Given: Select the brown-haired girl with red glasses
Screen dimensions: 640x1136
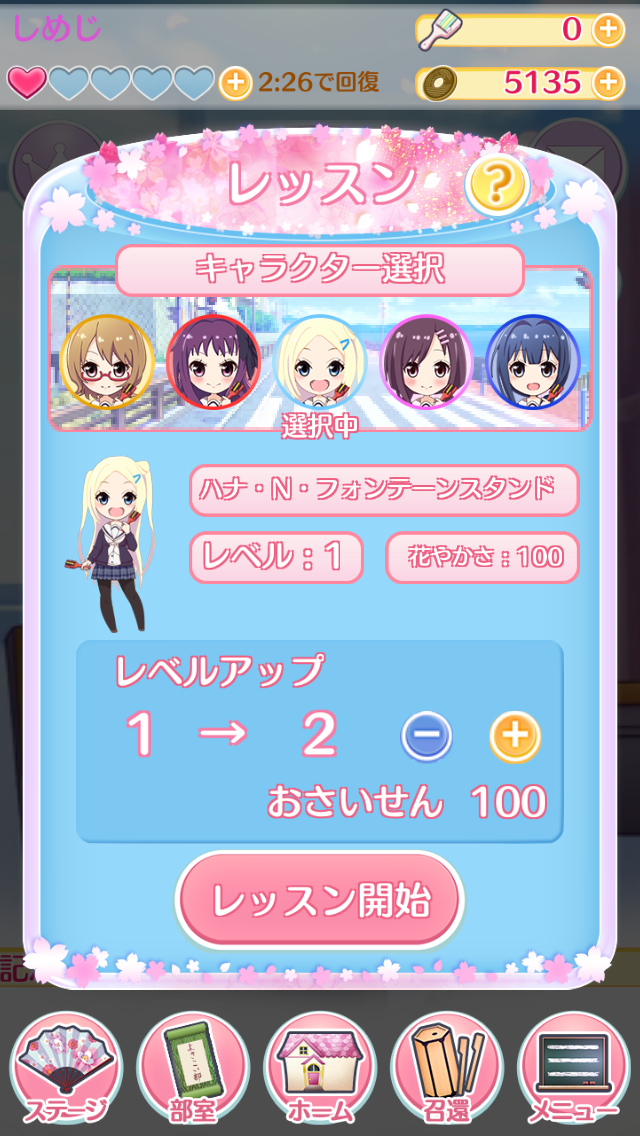Looking at the screenshot, I should [x=107, y=362].
